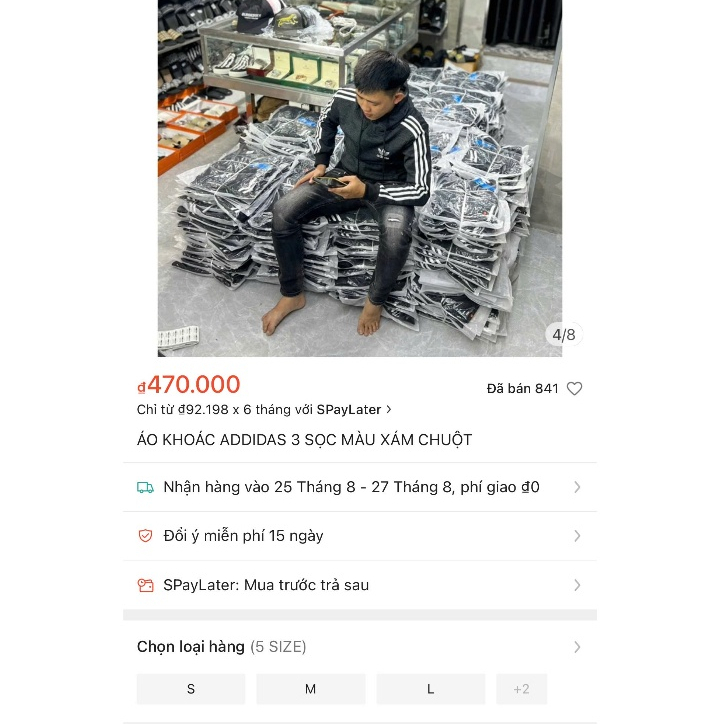Pick size L
This screenshot has width=724, height=724.
point(430,689)
